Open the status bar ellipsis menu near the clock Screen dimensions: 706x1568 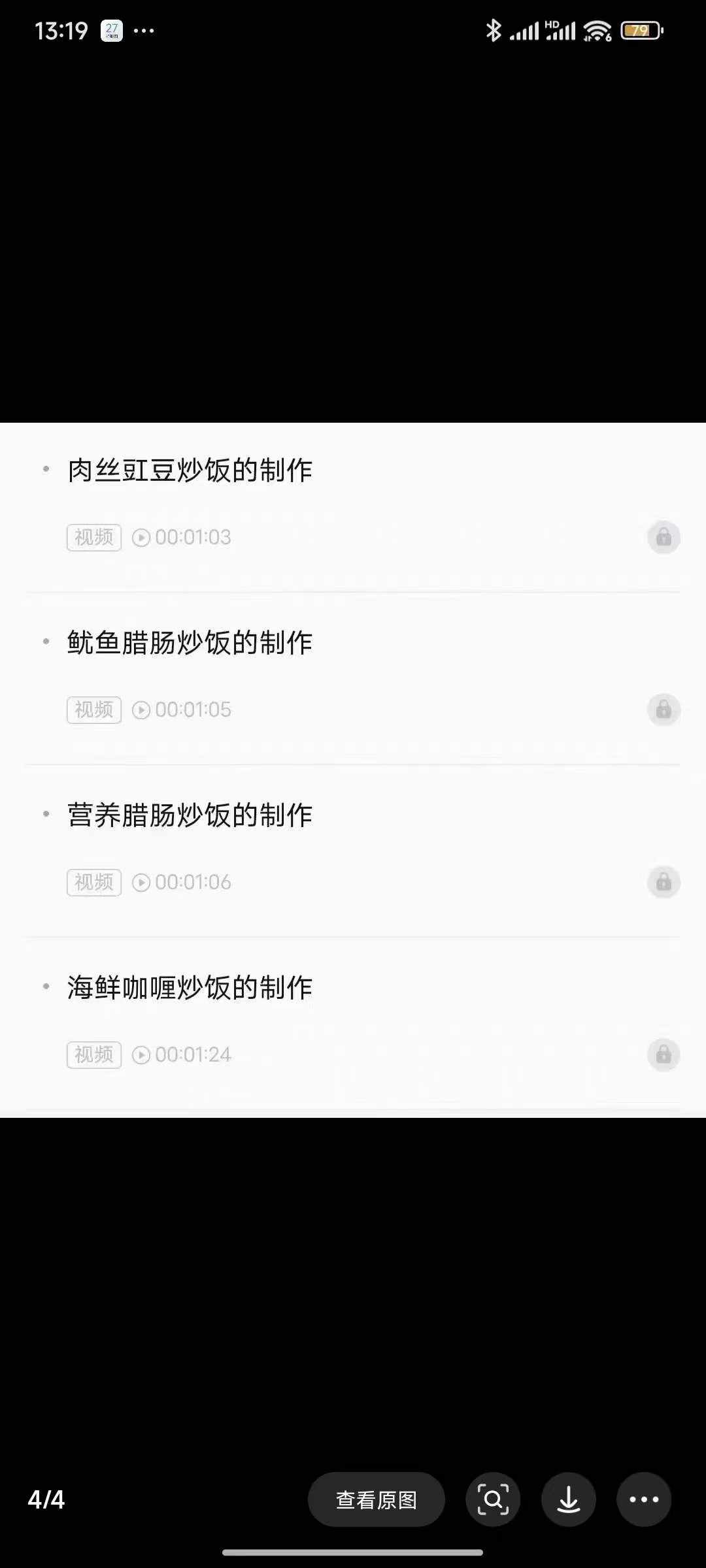point(143,29)
